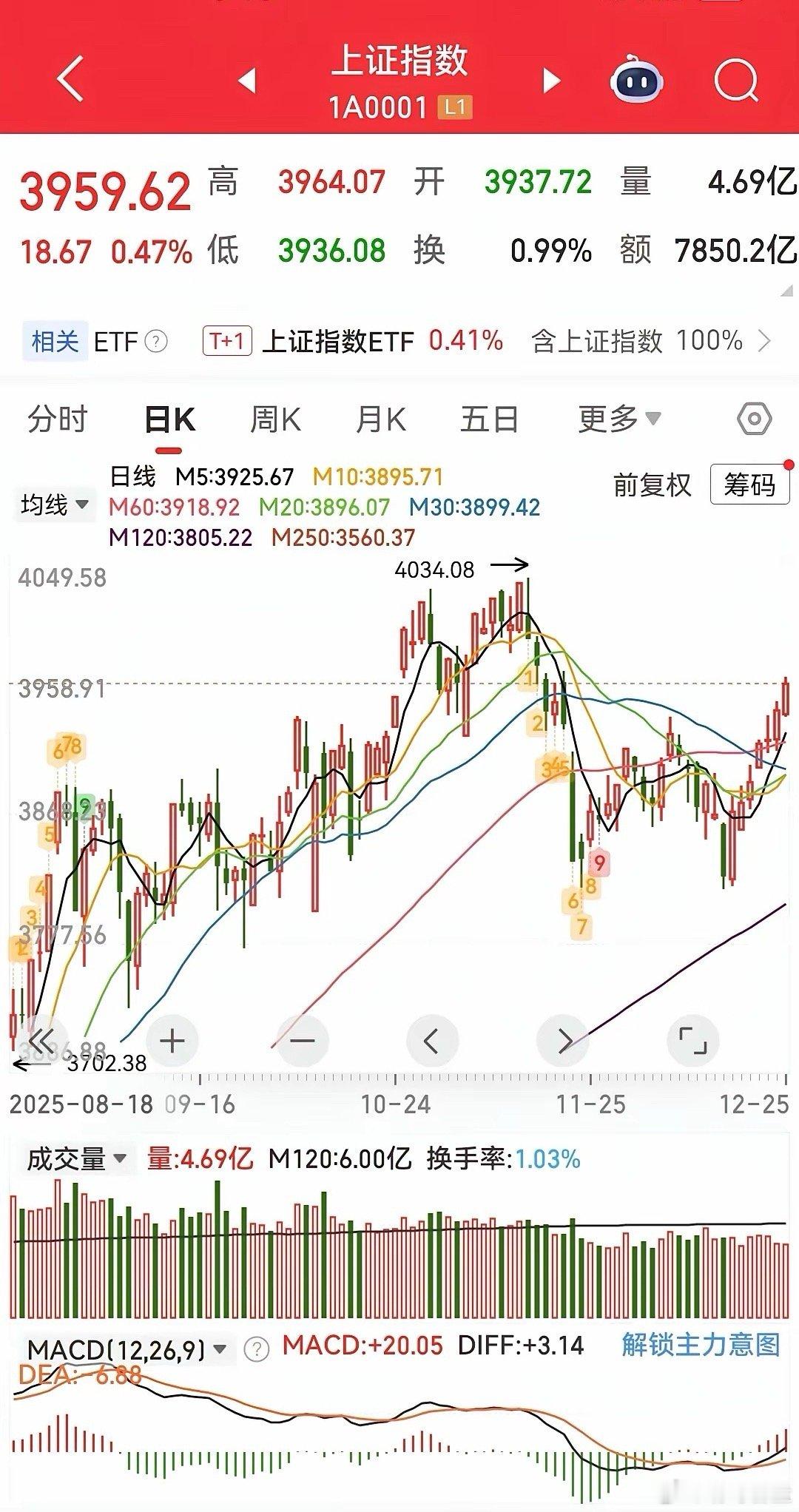799x1512 pixels.
Task: Zoom out of the chart with the minus icon
Action: [301, 1040]
